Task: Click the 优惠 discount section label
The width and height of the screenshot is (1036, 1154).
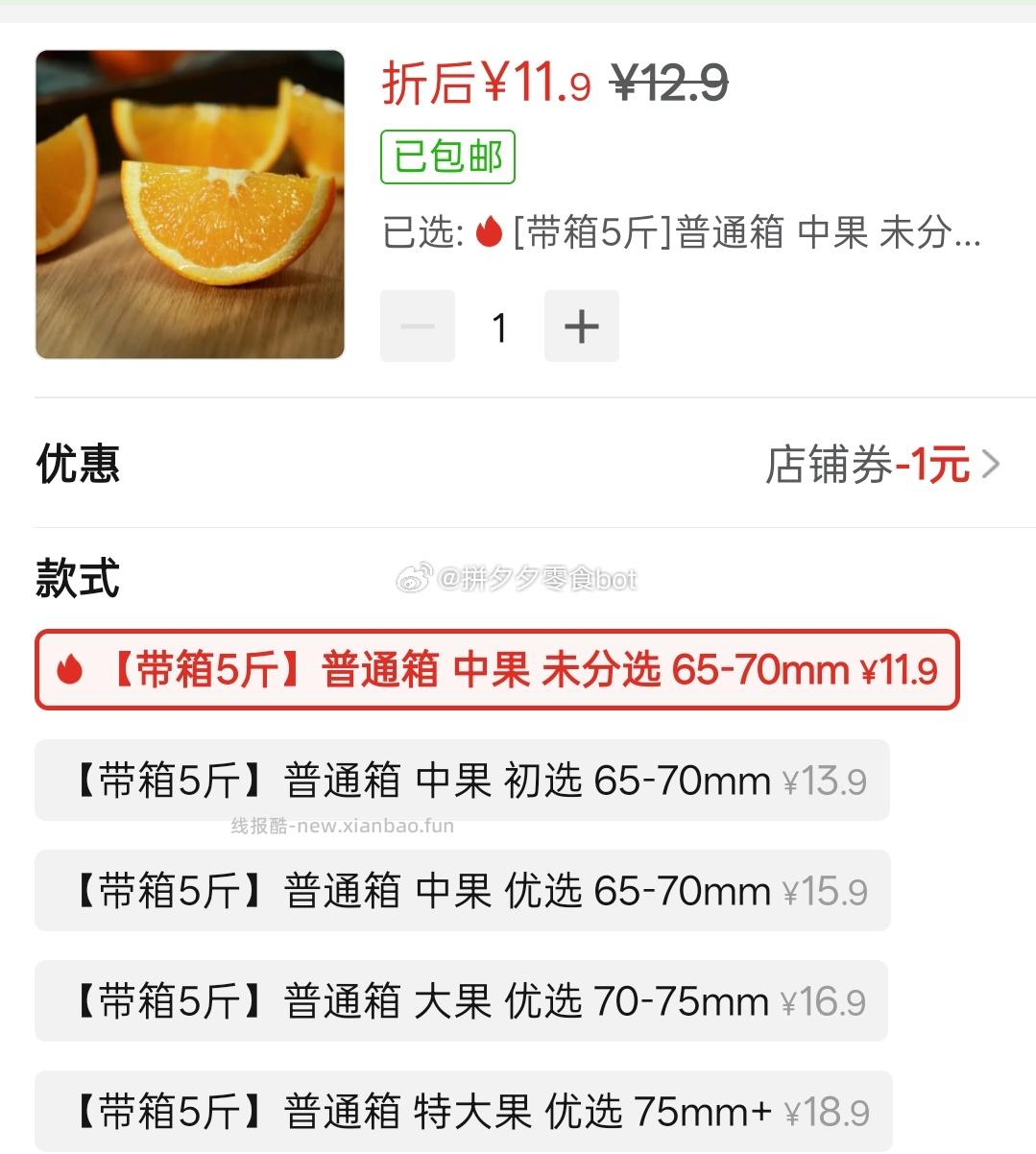Action: coord(76,465)
